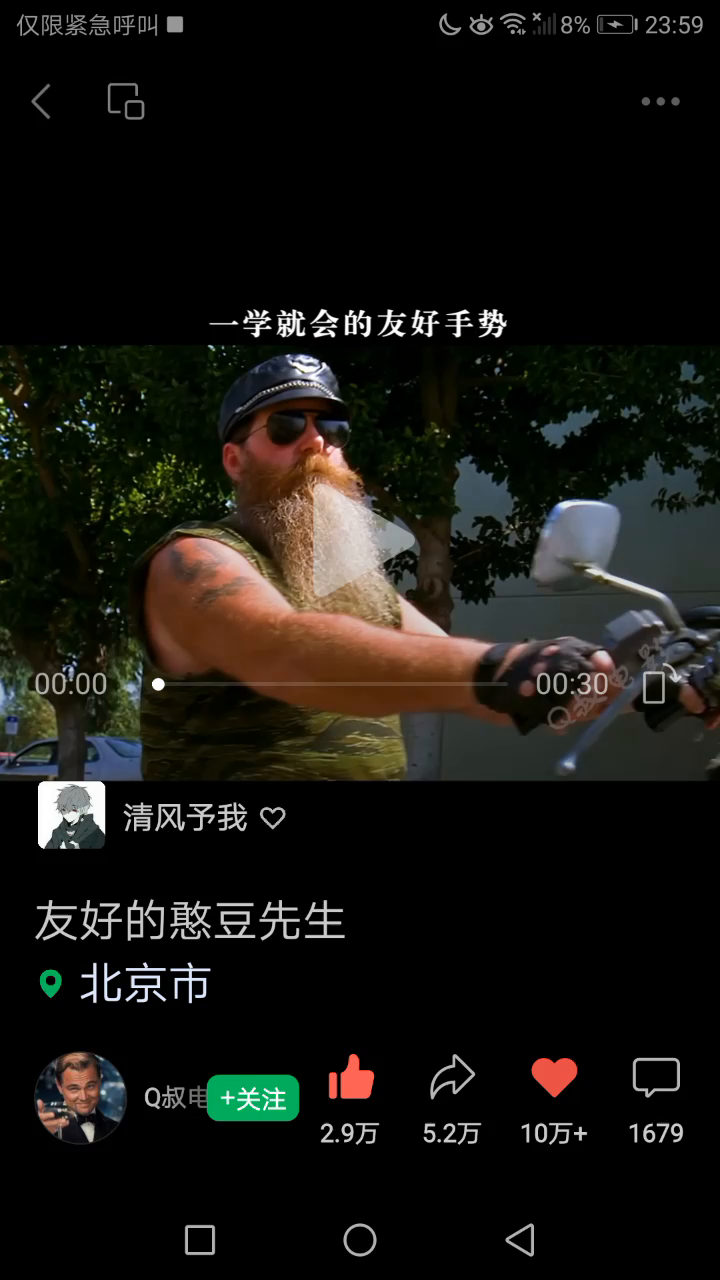The image size is (720, 1280).
Task: Go back using the top-left arrow
Action: (x=41, y=102)
